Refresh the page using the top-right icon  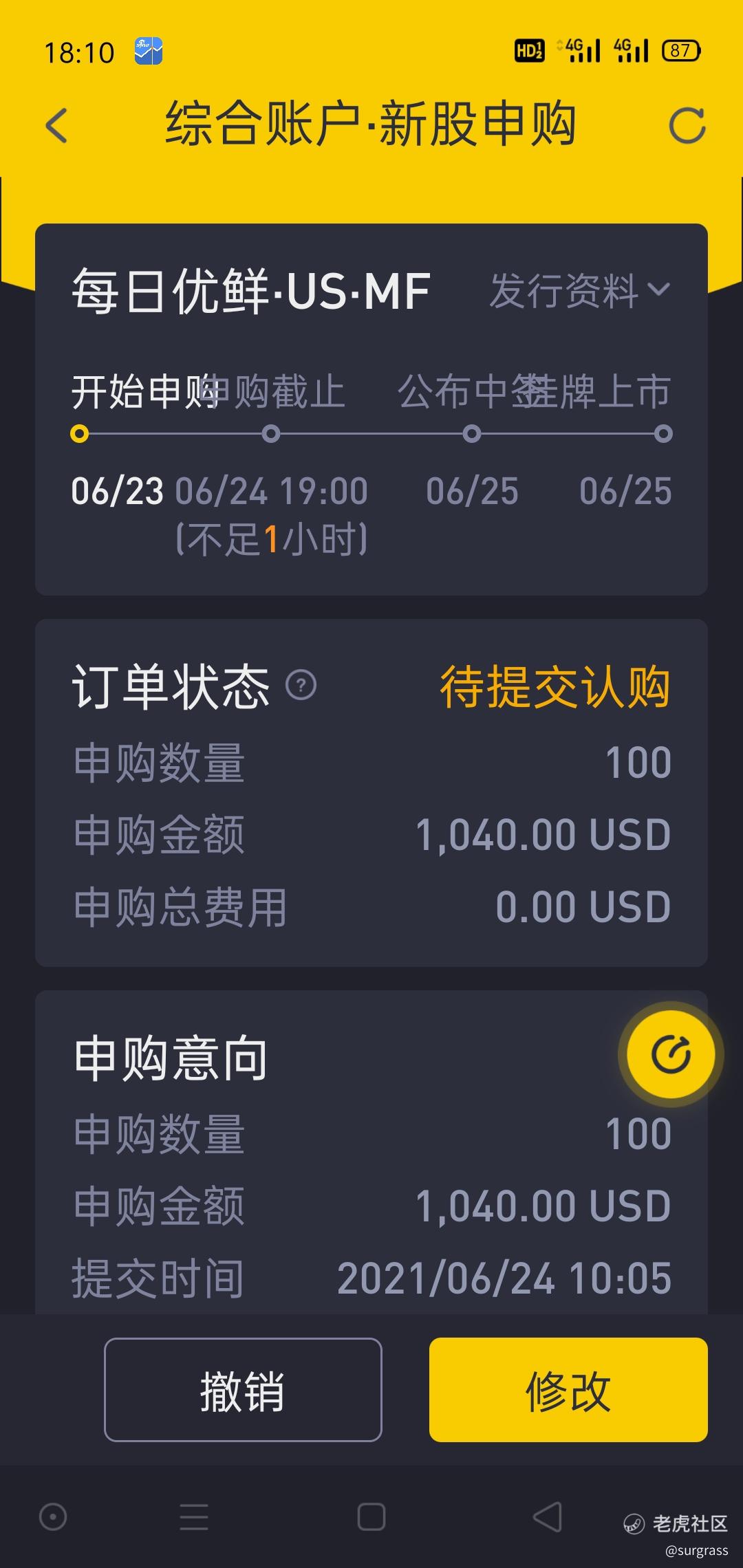point(687,125)
